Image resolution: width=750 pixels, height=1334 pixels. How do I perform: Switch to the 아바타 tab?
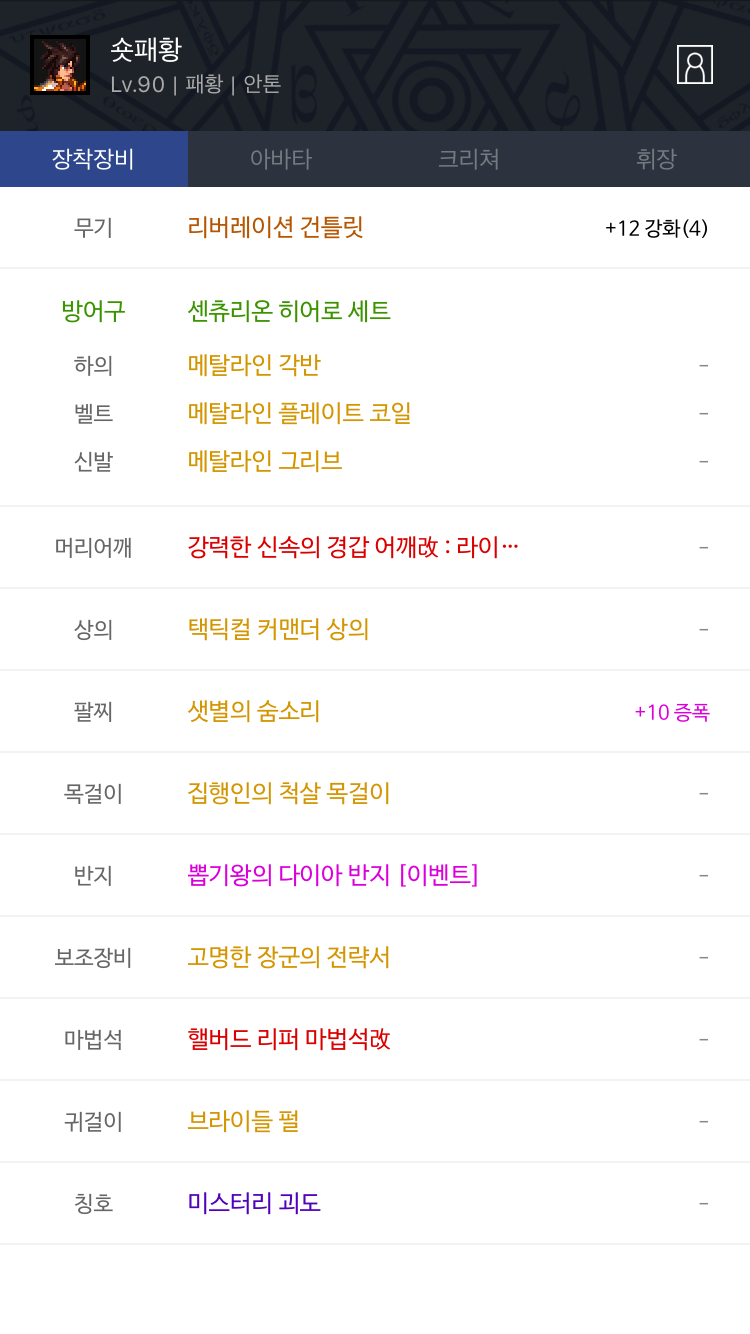281,159
